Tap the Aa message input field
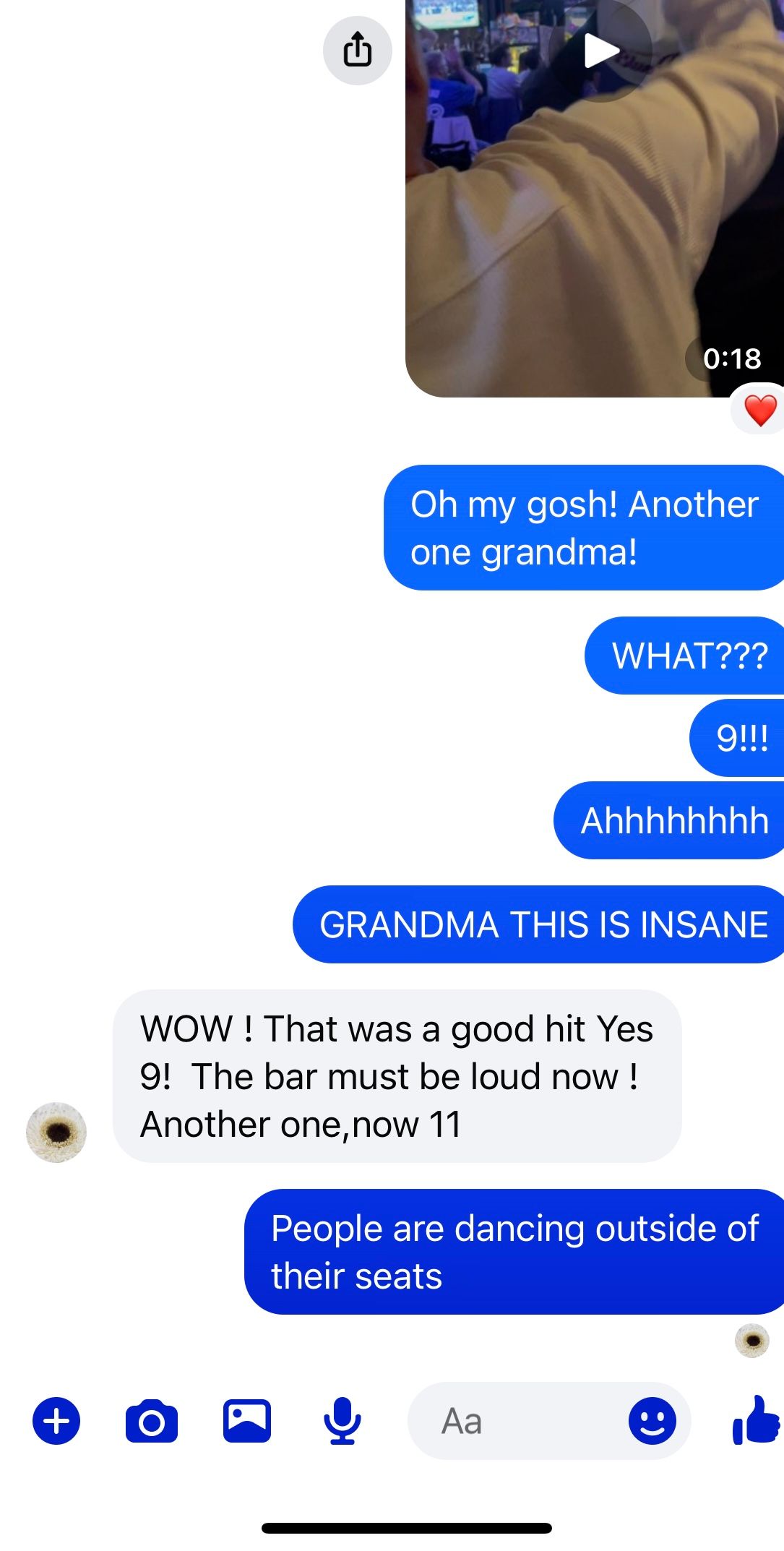784x1551 pixels. tap(506, 1420)
